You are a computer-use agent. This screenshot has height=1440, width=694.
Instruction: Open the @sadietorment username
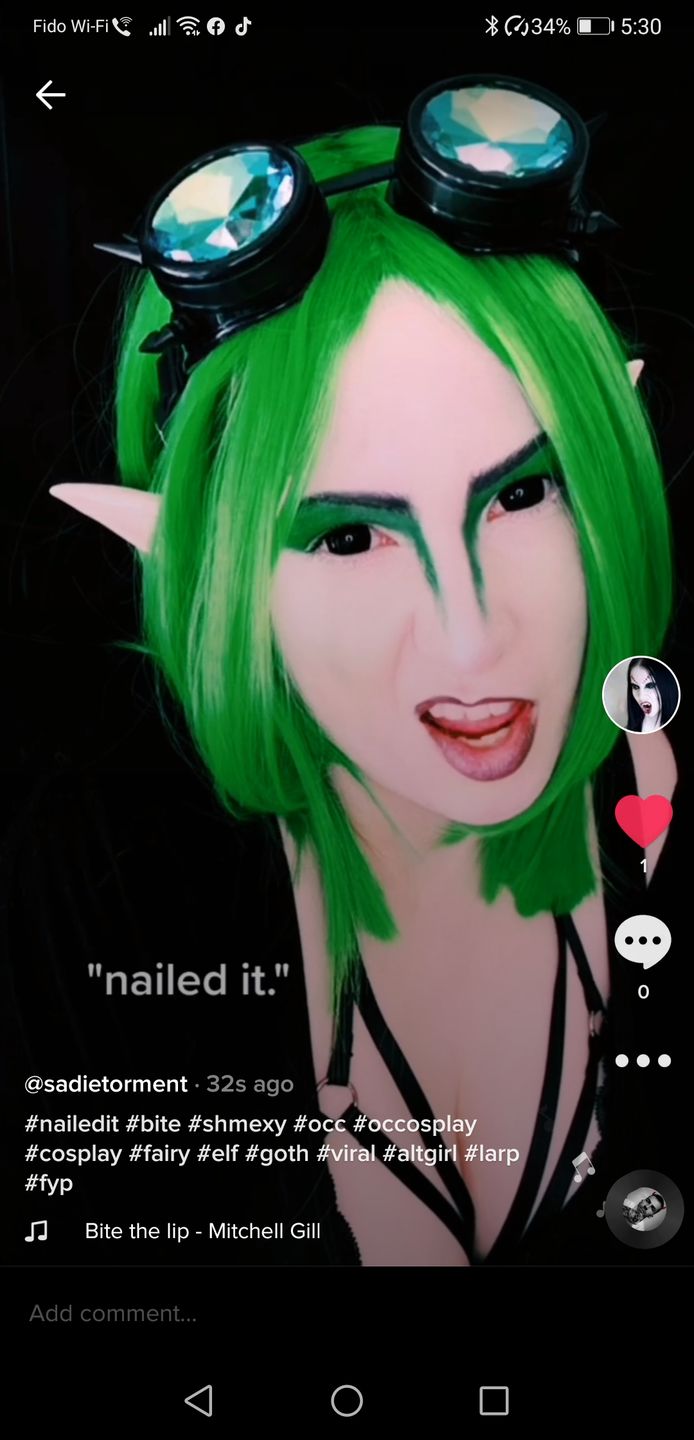coord(106,1084)
